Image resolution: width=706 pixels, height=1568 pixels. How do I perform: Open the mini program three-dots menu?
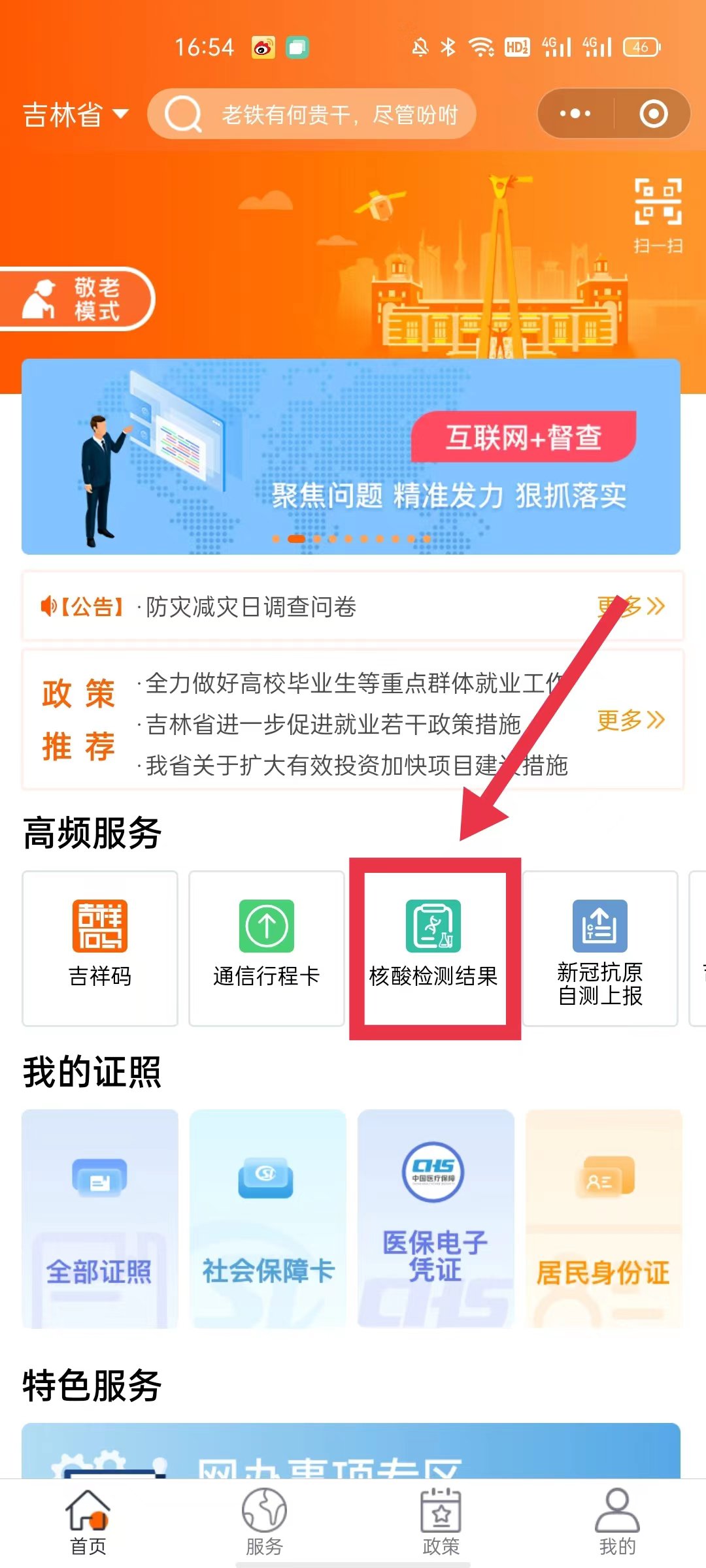575,114
